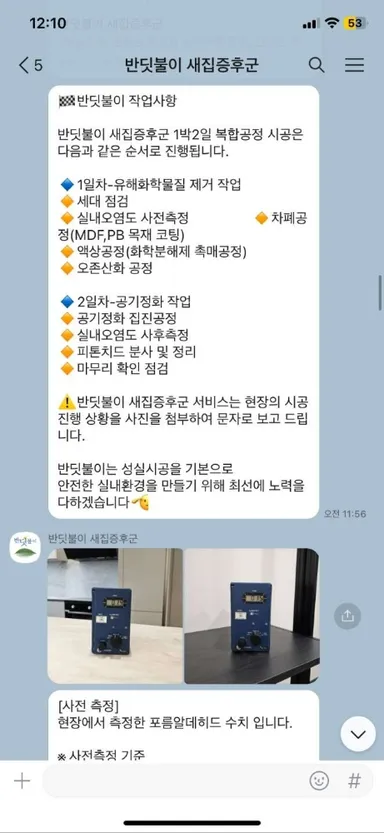Share the sent photos
This screenshot has width=384, height=833.
click(347, 616)
